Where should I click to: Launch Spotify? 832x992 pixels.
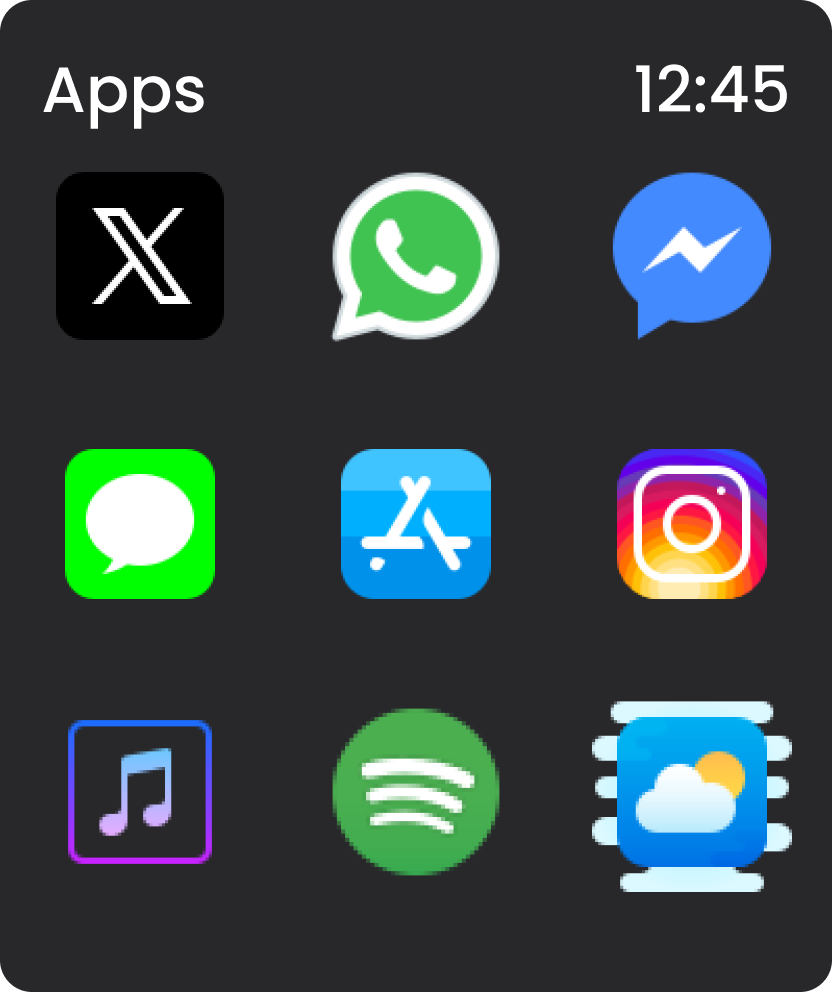[415, 792]
